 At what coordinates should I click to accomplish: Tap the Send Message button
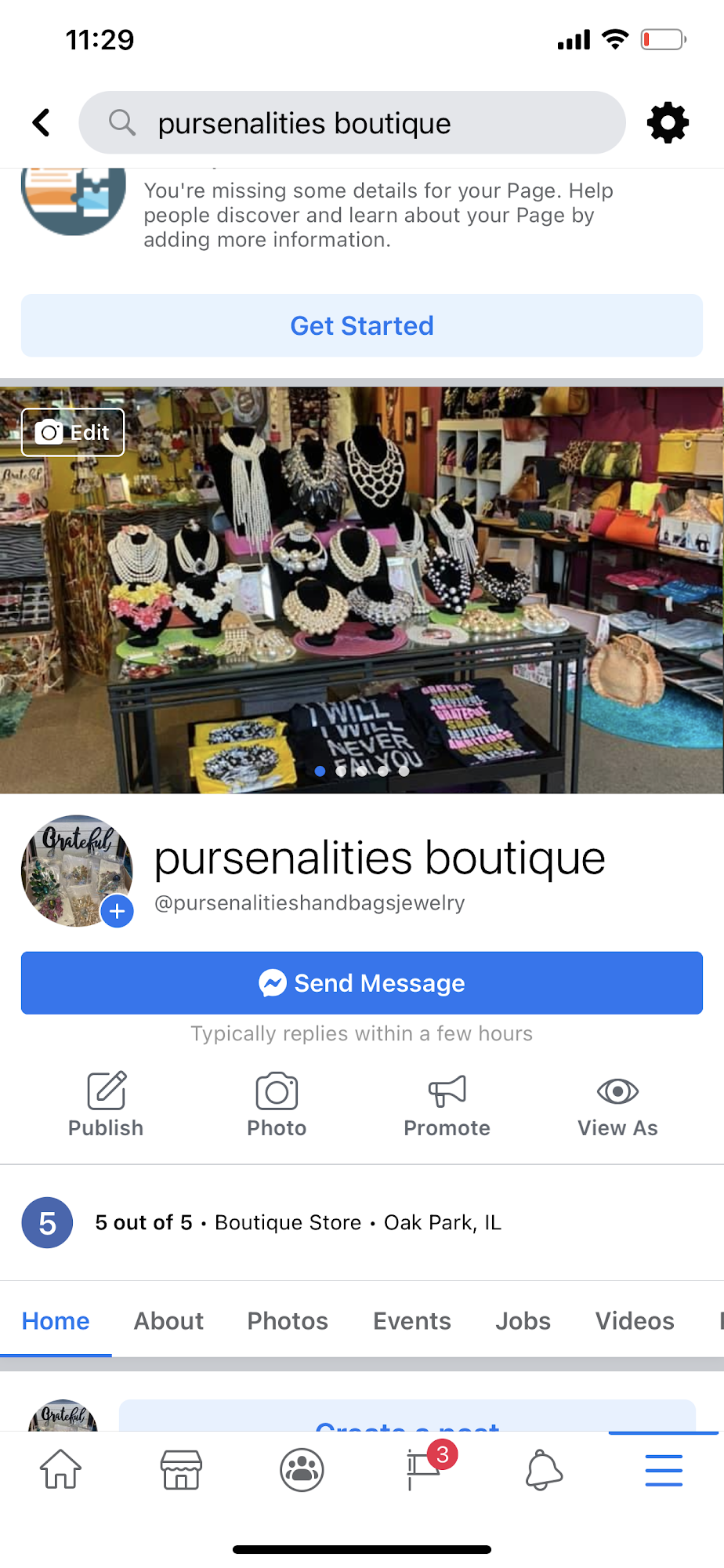coord(362,983)
